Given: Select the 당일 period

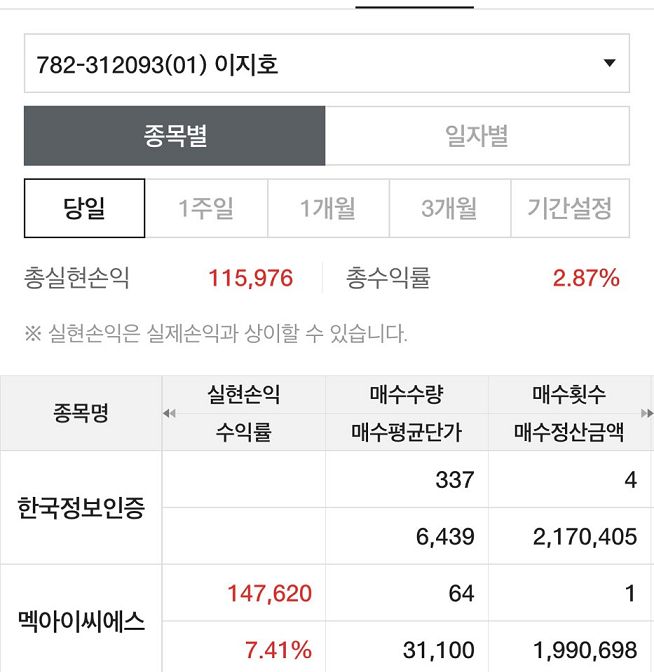Looking at the screenshot, I should click(85, 209).
